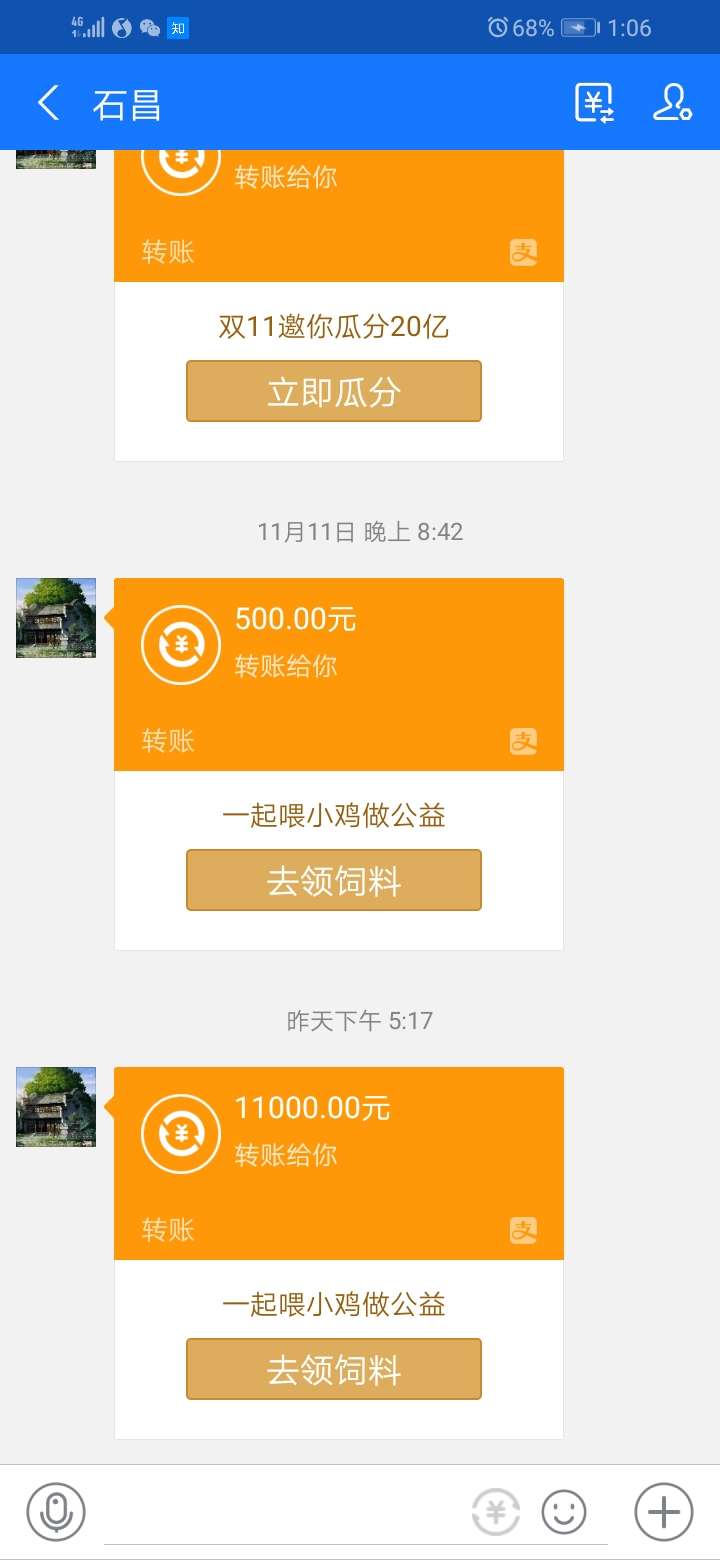Tap the plus icon for more options
Screen dimensions: 720x1560
[662, 1512]
